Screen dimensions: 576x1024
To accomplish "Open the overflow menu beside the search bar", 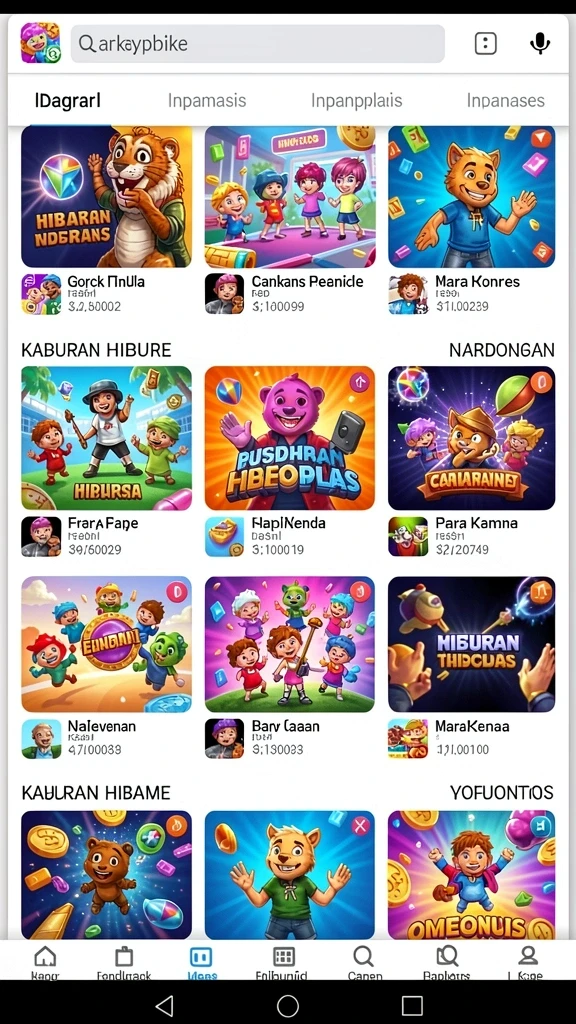I will click(485, 44).
